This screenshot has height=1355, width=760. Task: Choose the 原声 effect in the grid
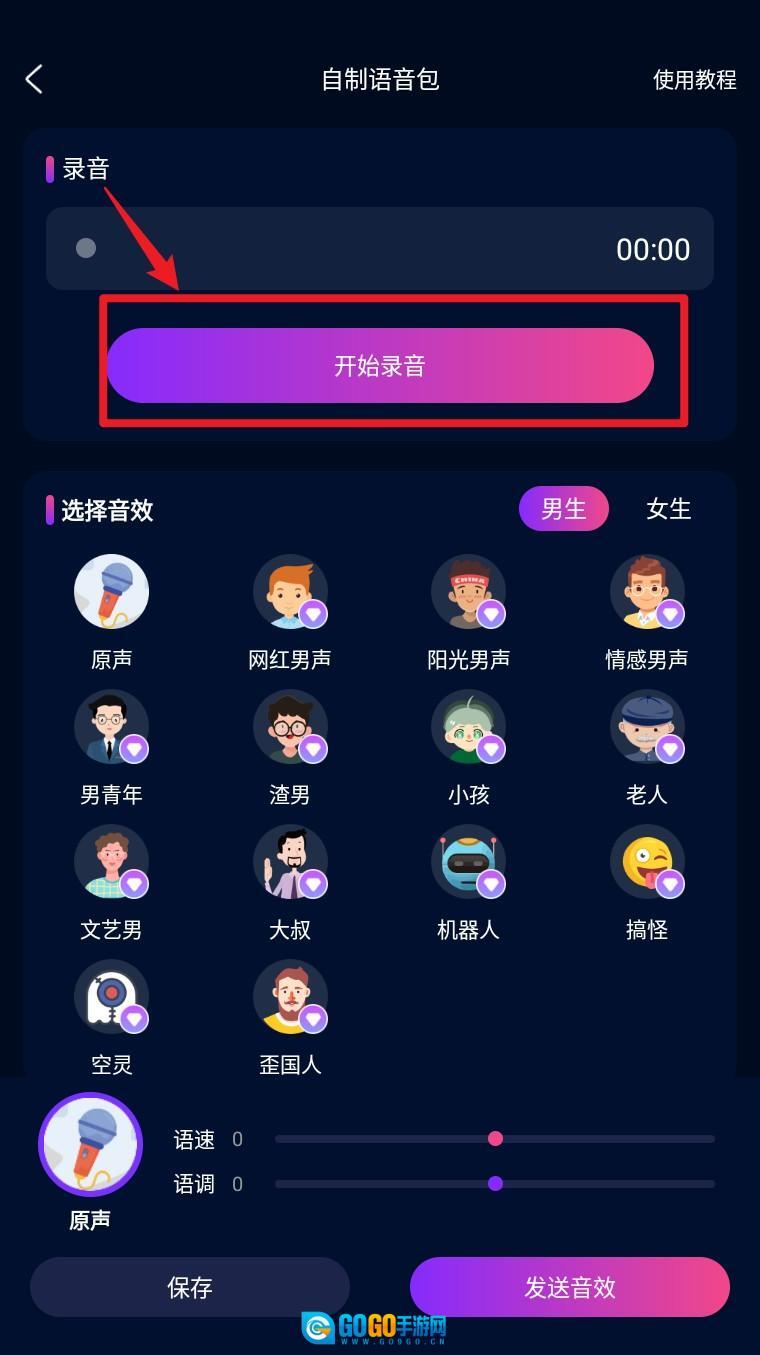(x=111, y=592)
